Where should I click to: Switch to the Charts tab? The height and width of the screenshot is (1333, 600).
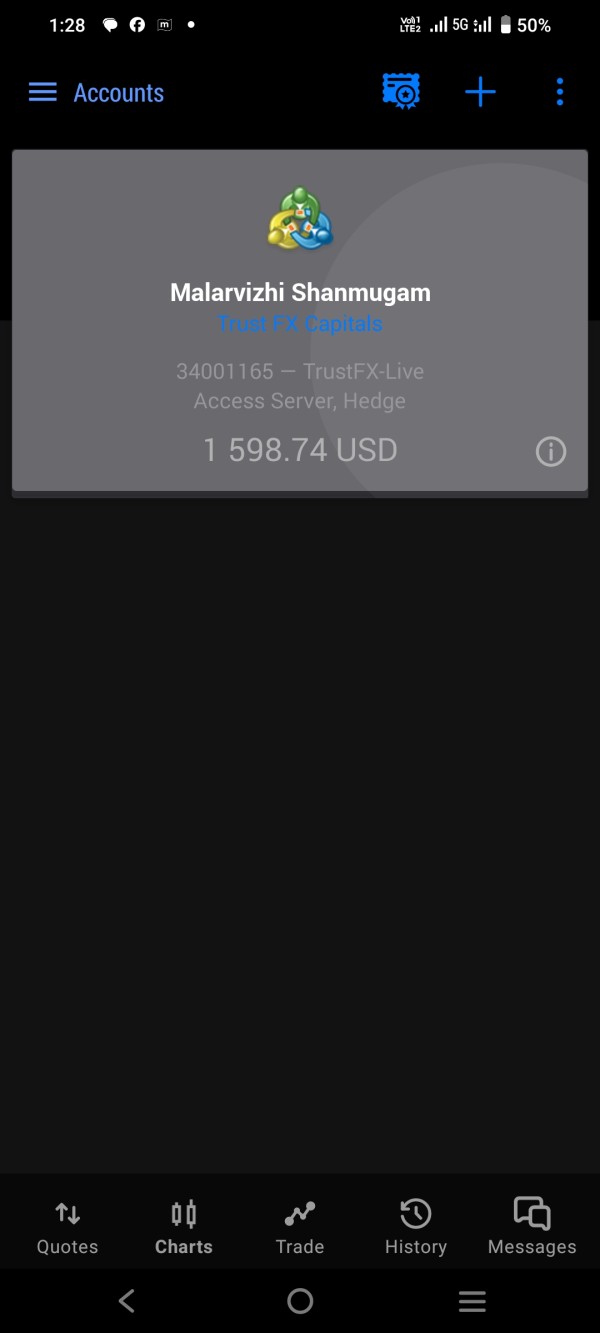[x=184, y=1227]
